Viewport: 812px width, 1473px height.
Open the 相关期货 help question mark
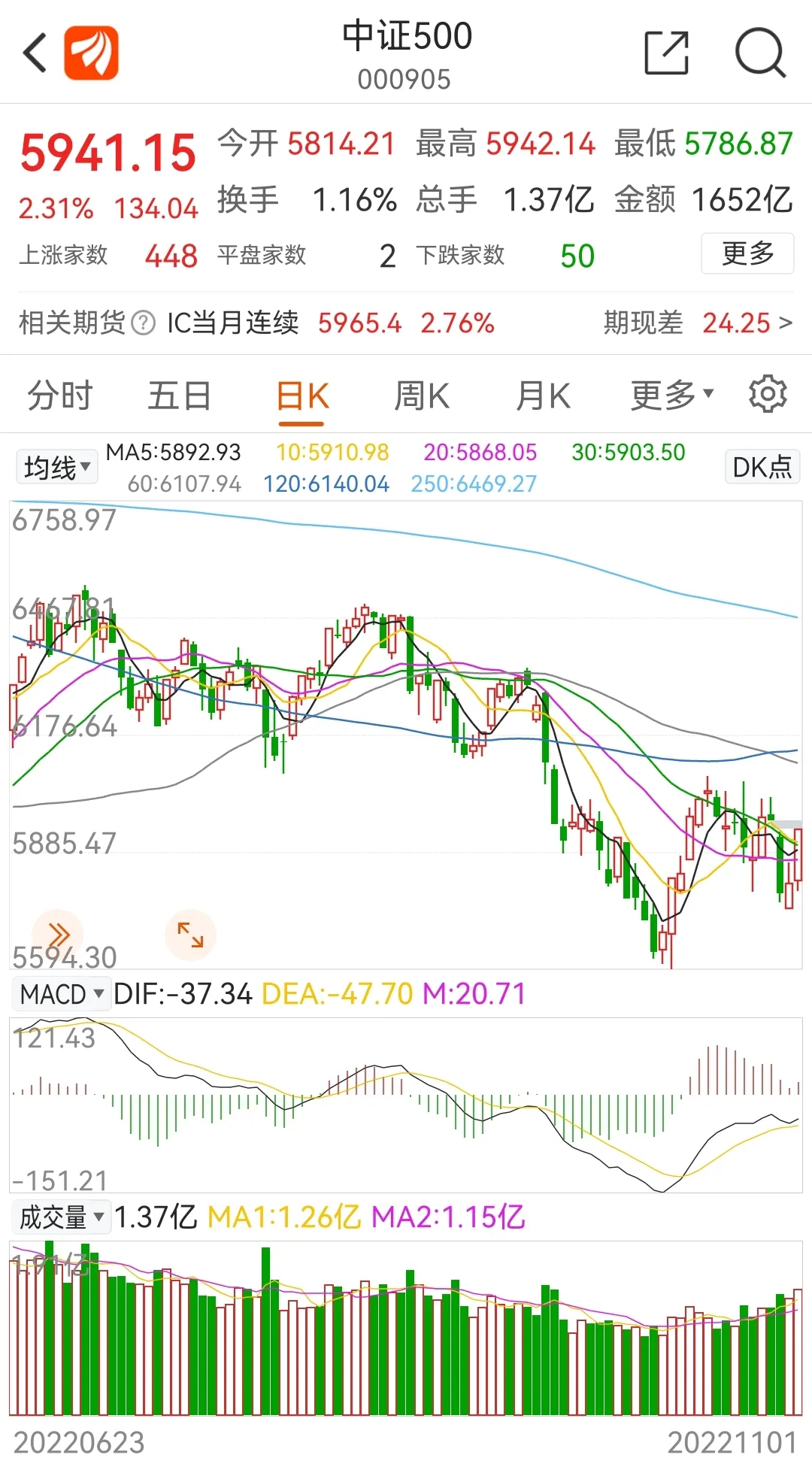click(x=143, y=323)
